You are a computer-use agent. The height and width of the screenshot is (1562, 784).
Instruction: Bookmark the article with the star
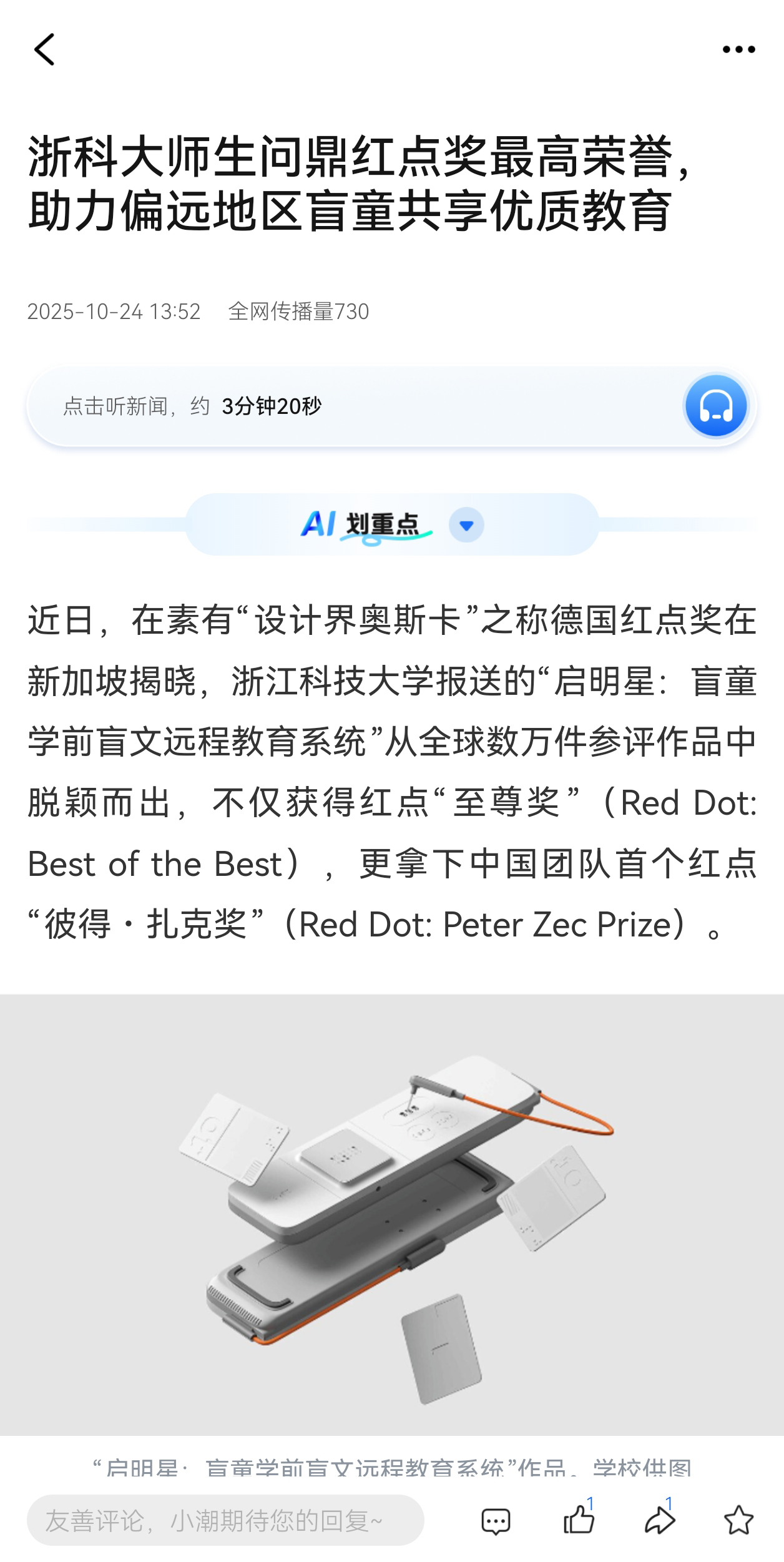point(738,1520)
